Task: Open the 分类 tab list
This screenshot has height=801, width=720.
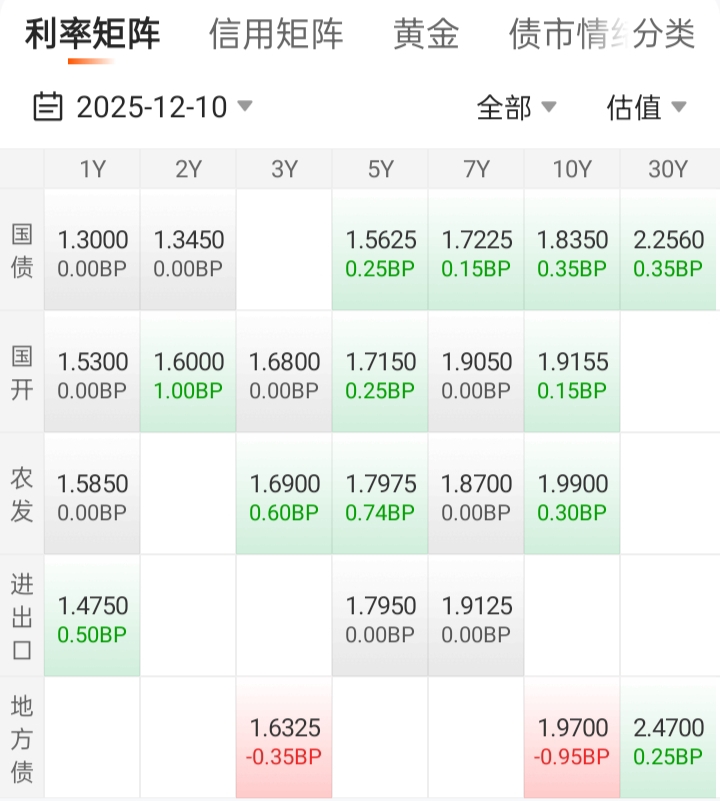Action: pyautogui.click(x=664, y=35)
